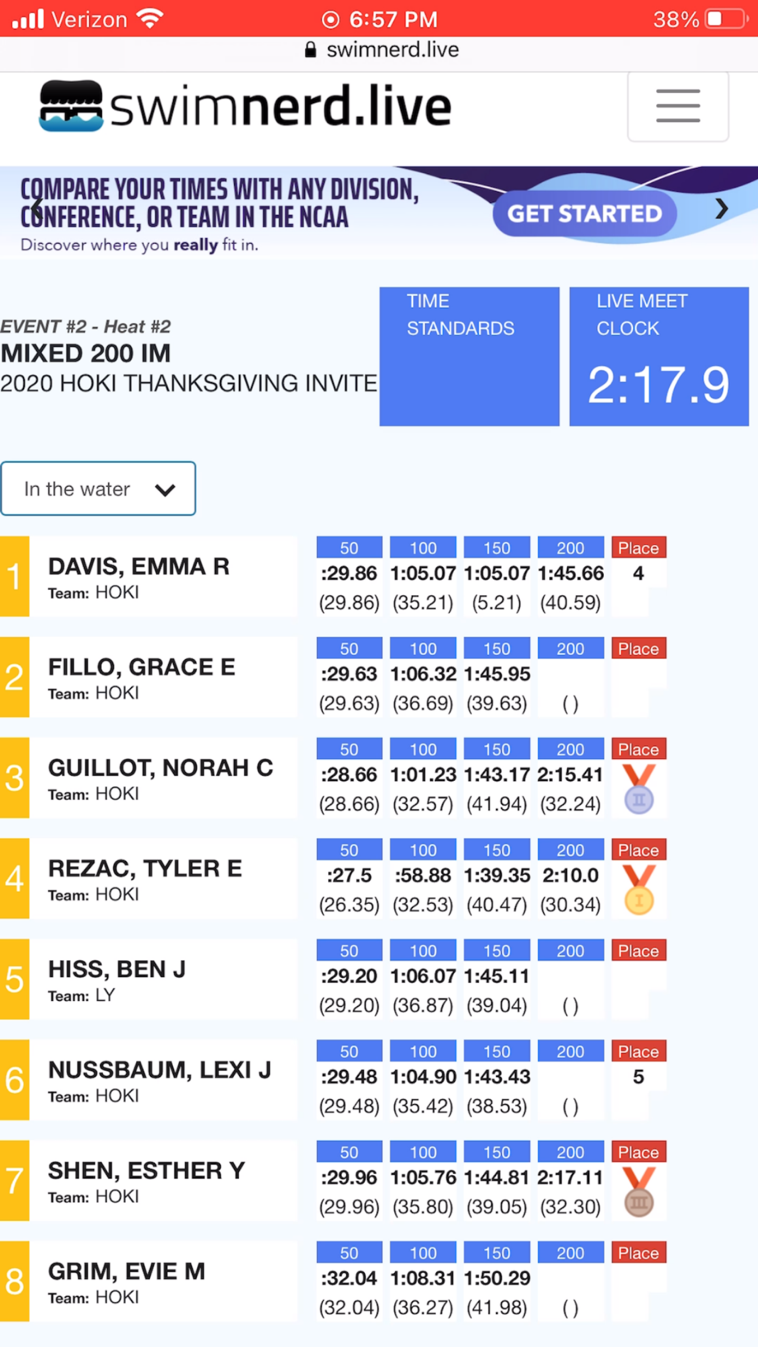Viewport: 758px width, 1347px height.
Task: Open the LIVE MEET CLOCK tile
Action: pos(659,357)
